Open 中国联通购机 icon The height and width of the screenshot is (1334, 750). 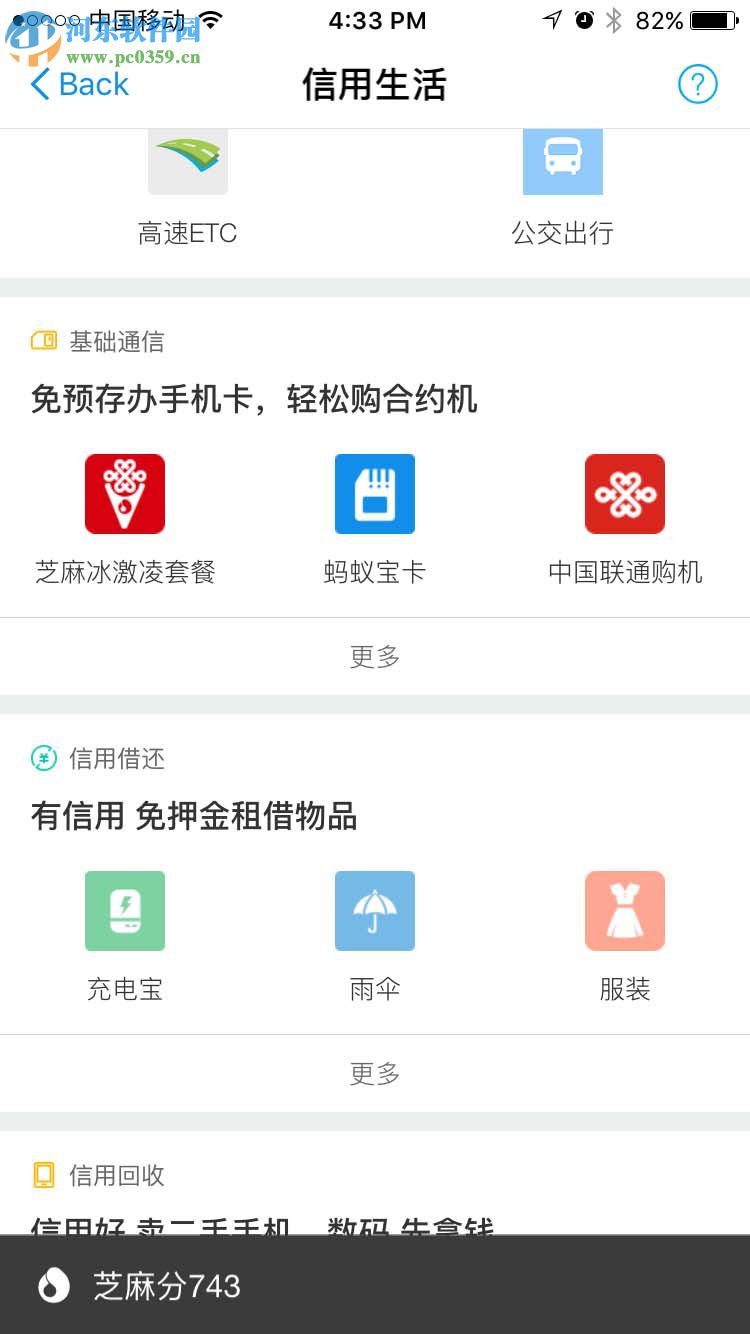click(624, 493)
